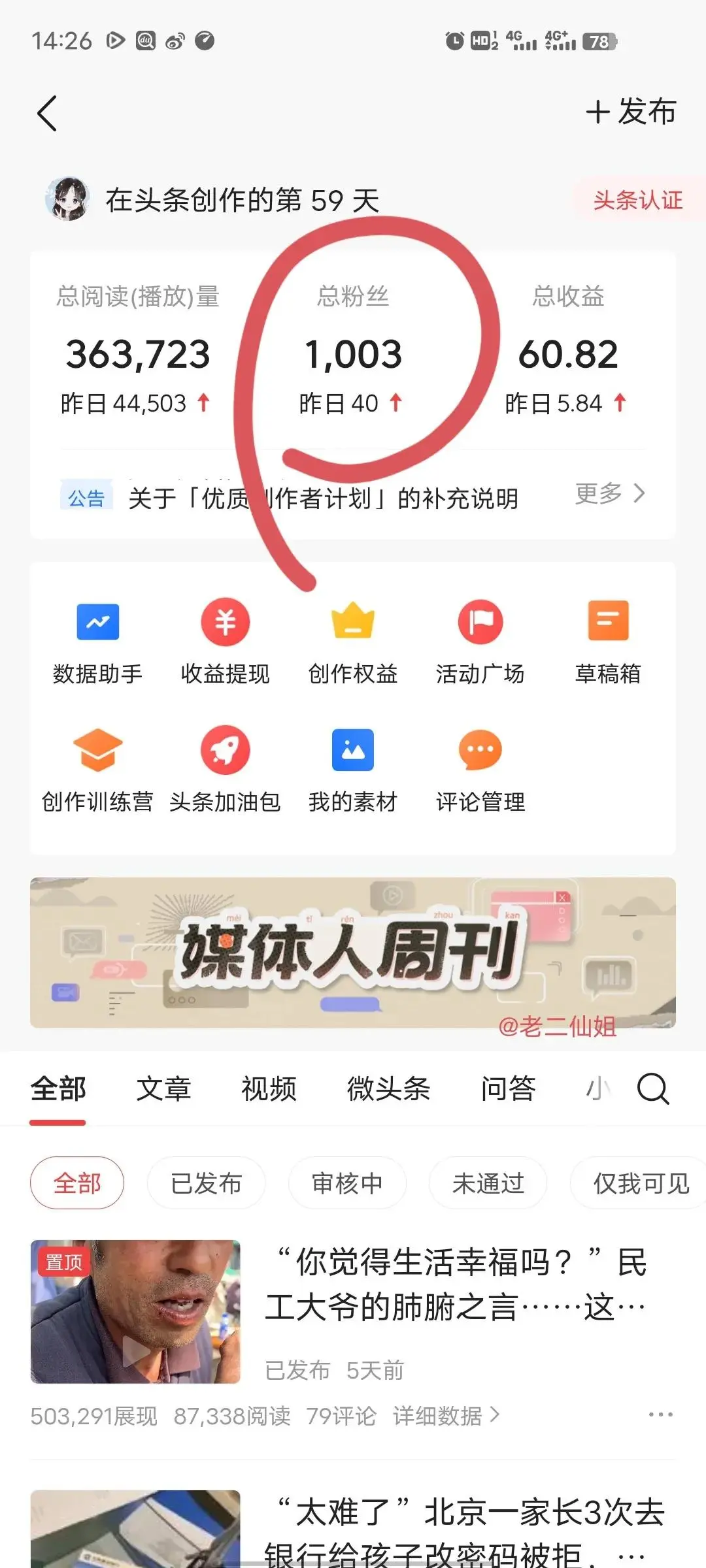
Task: View 详细数据 for the pinned post
Action: click(446, 1416)
